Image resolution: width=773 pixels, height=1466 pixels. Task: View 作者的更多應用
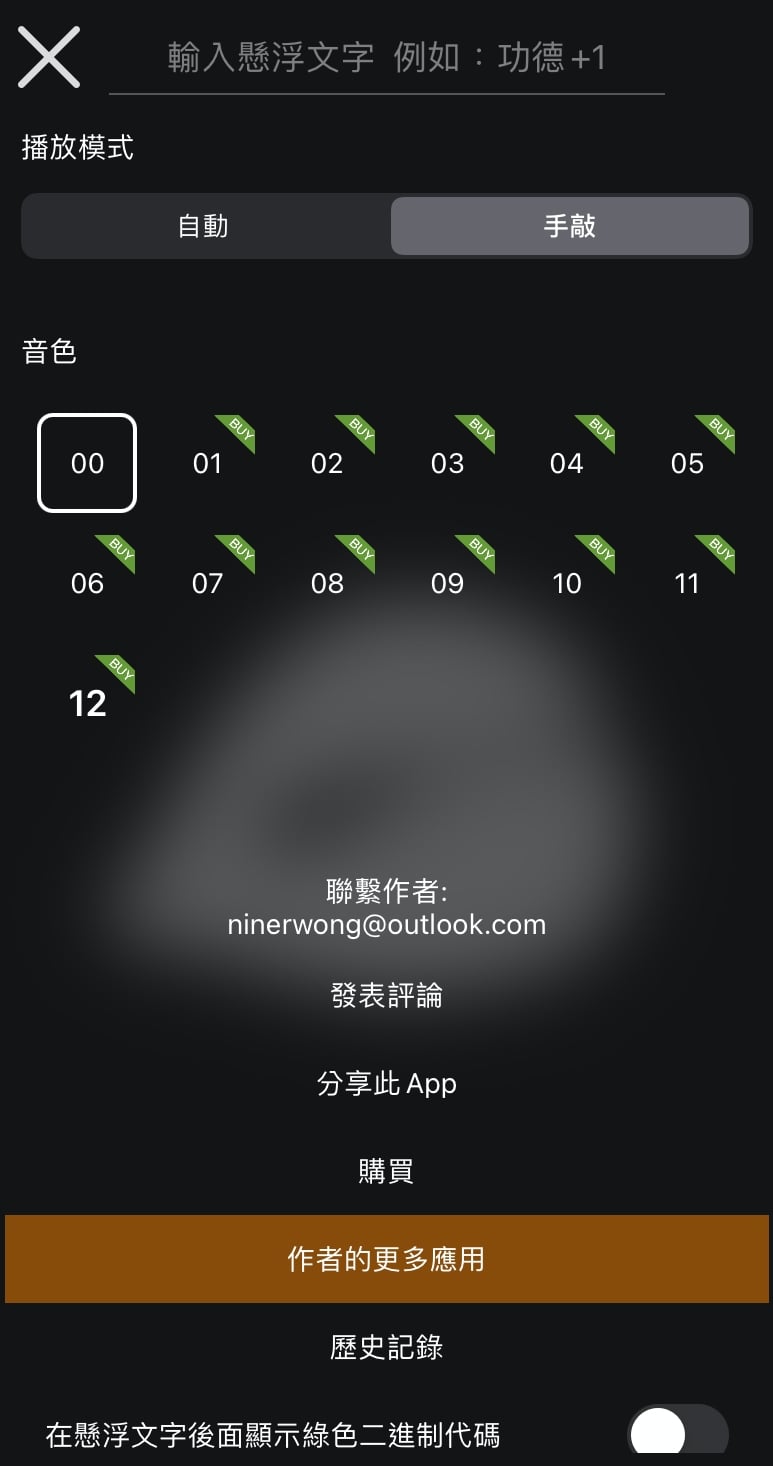(387, 1259)
